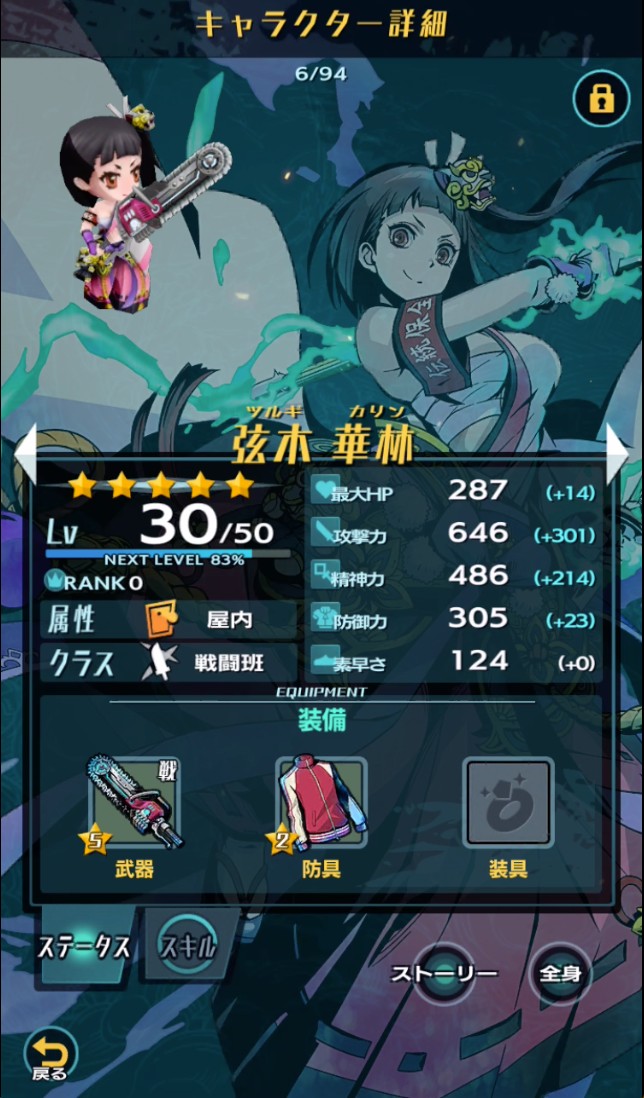Go to the previous character with left arrow
The image size is (644, 1098).
pos(26,446)
